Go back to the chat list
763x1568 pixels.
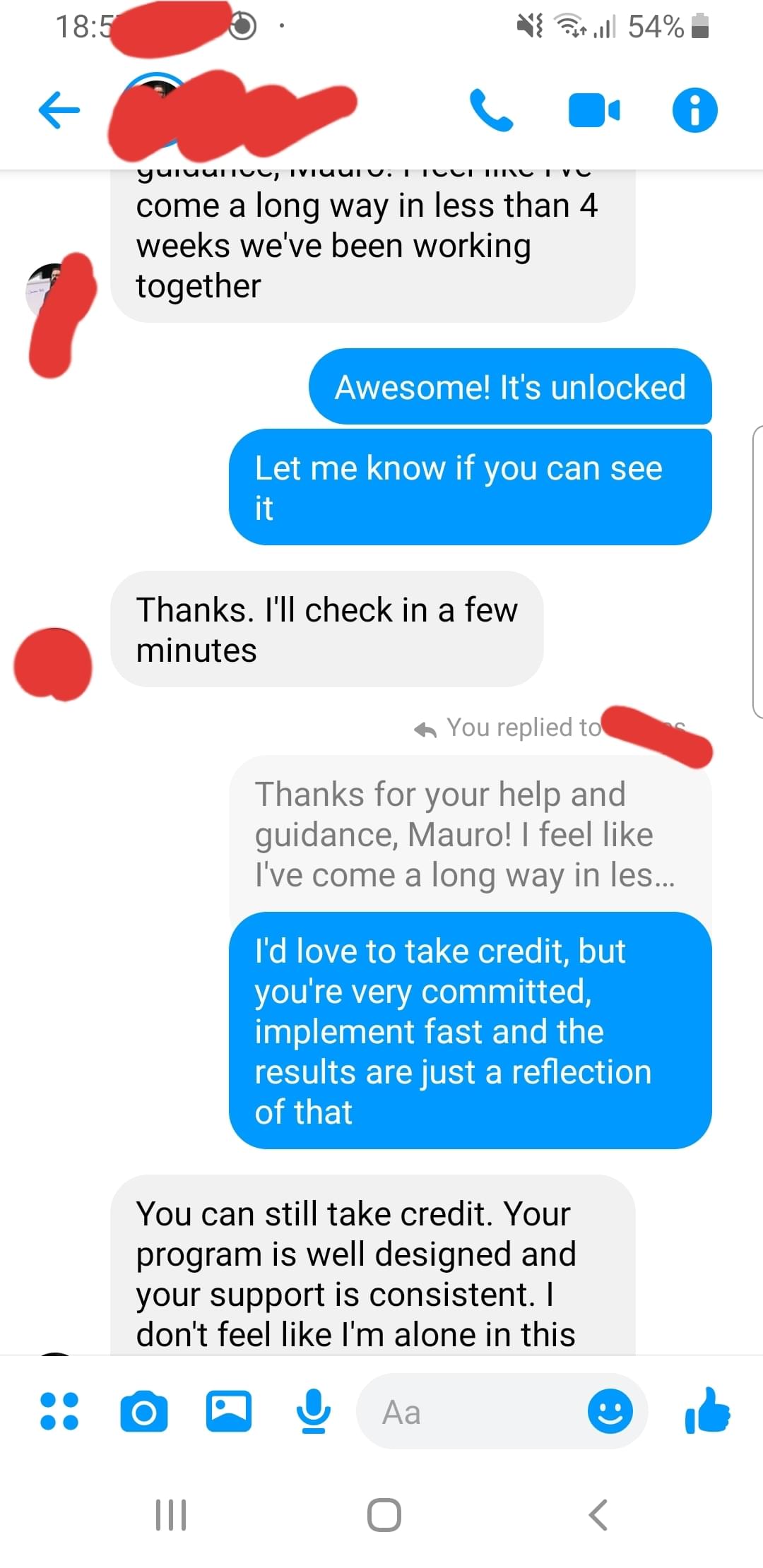59,110
